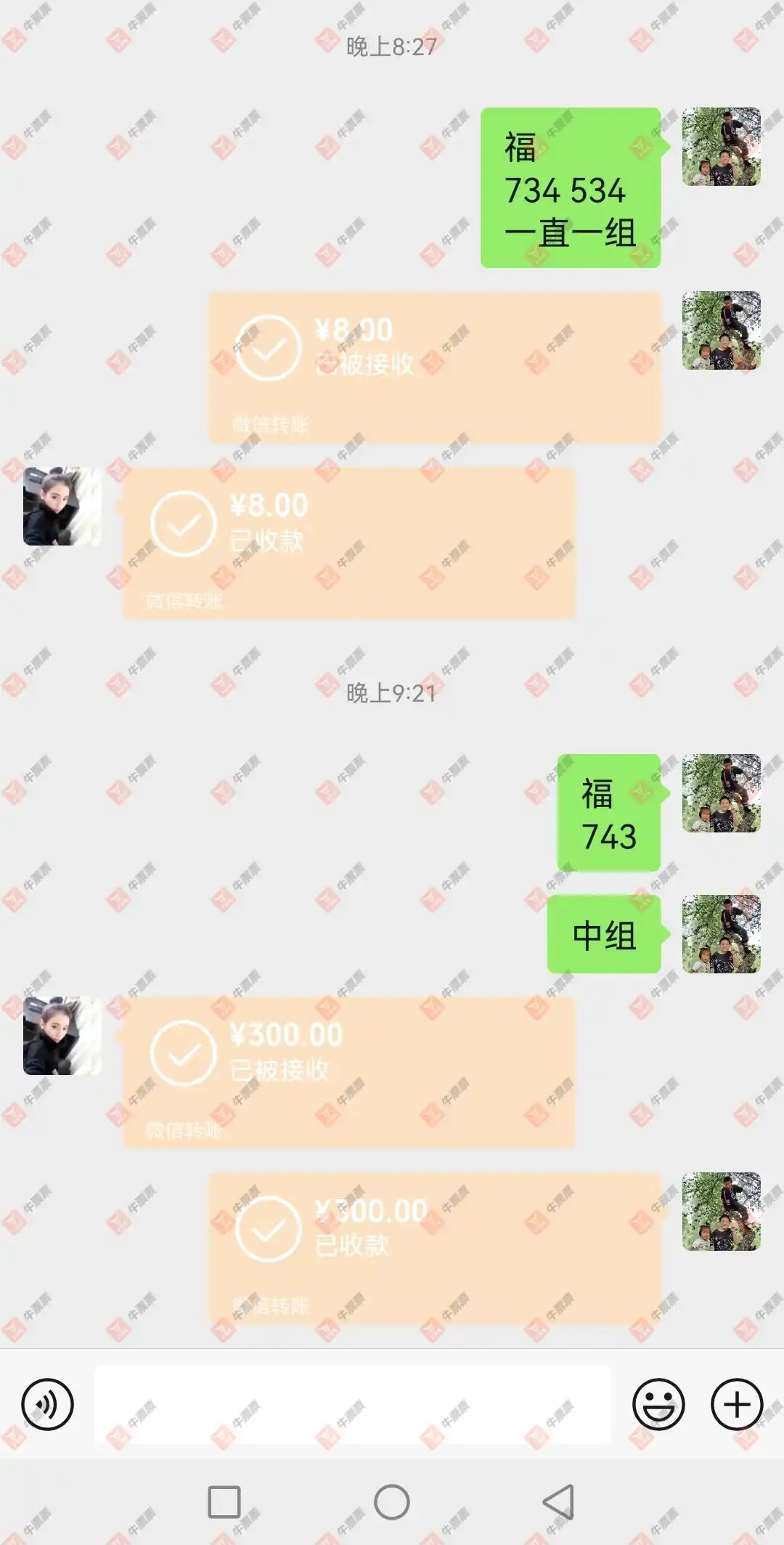Open the emoji sticker panel
Viewport: 784px width, 1545px height.
[x=658, y=1404]
